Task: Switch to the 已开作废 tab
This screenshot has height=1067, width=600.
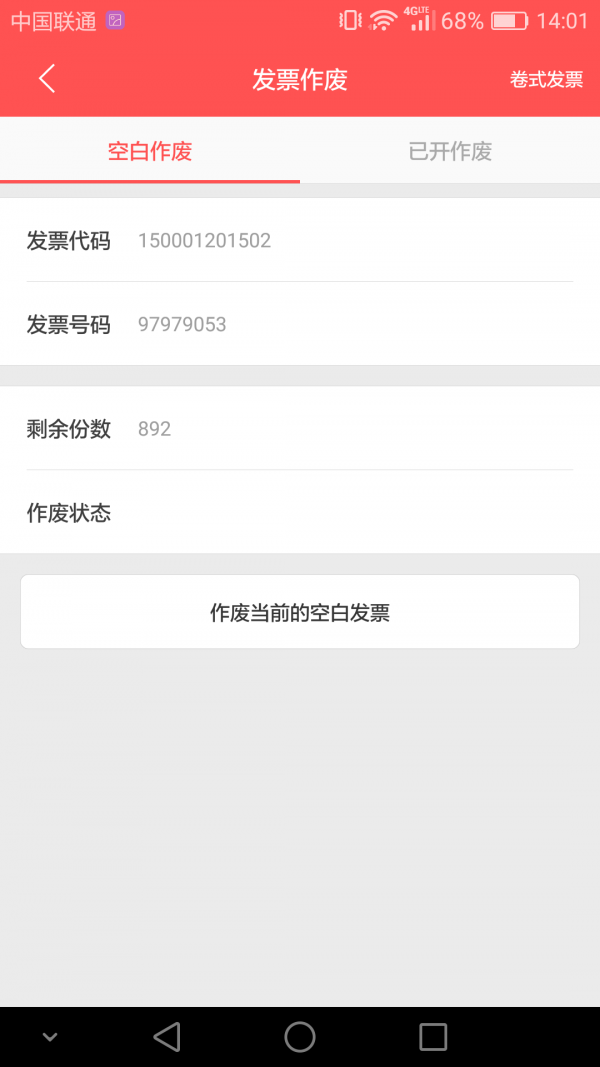Action: coord(450,151)
